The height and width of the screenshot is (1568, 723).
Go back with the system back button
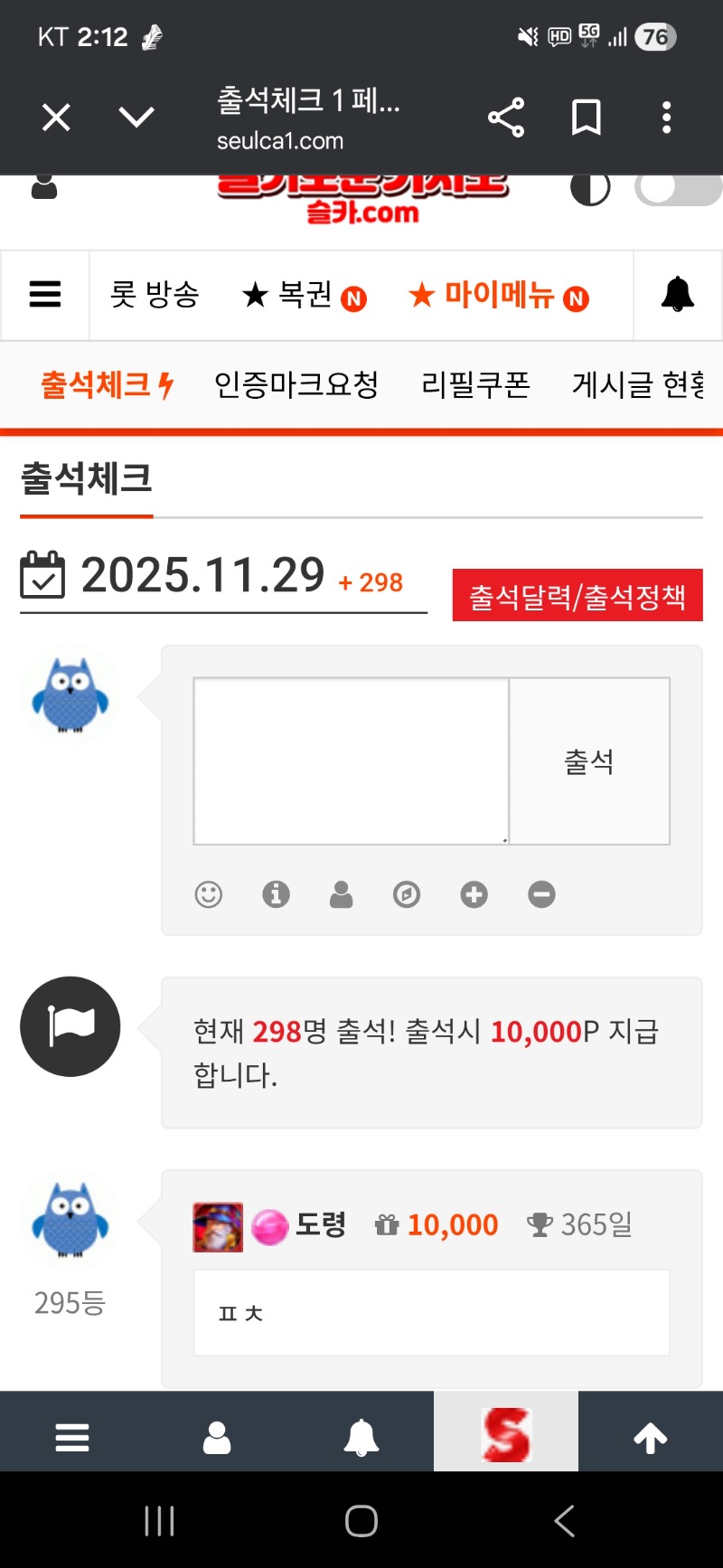click(x=564, y=1521)
